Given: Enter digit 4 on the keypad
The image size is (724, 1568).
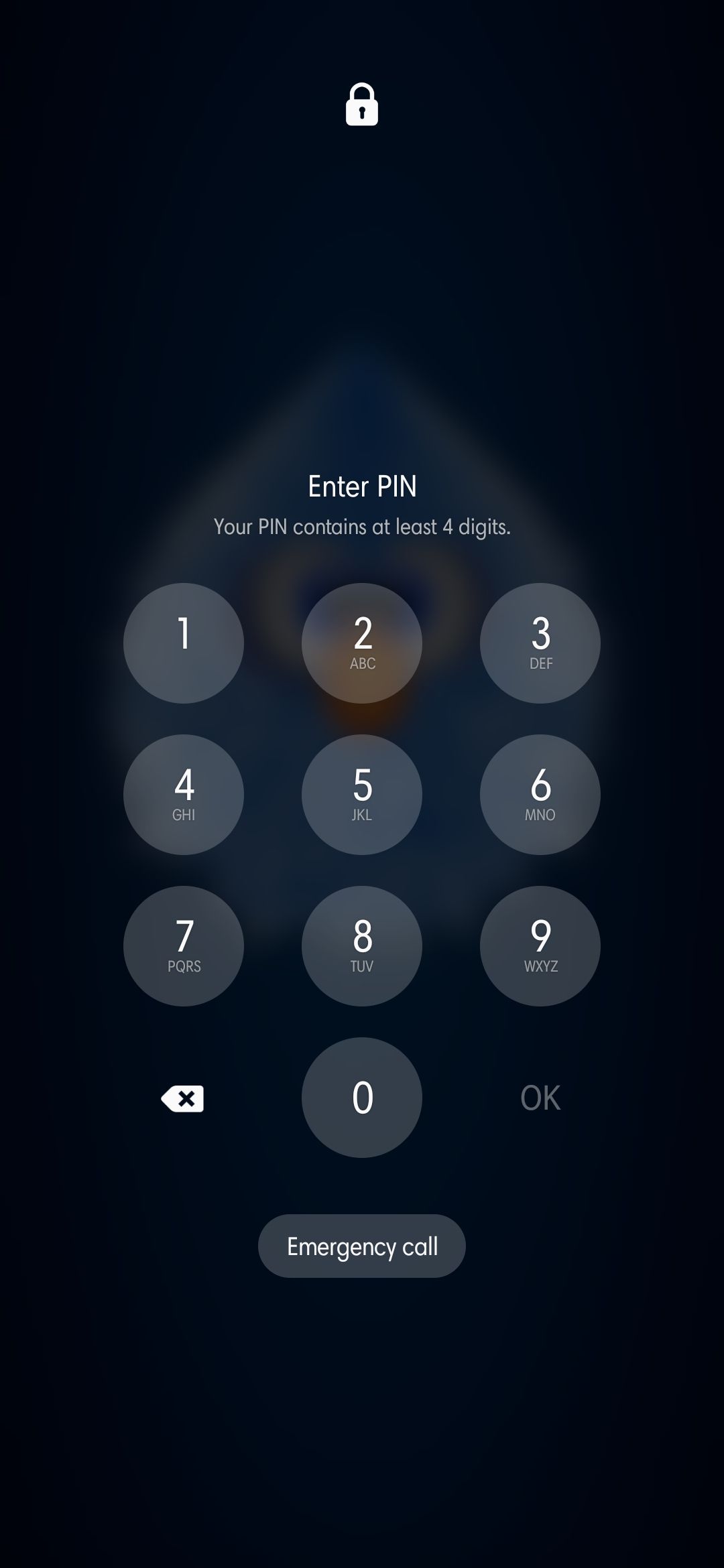Looking at the screenshot, I should (183, 794).
